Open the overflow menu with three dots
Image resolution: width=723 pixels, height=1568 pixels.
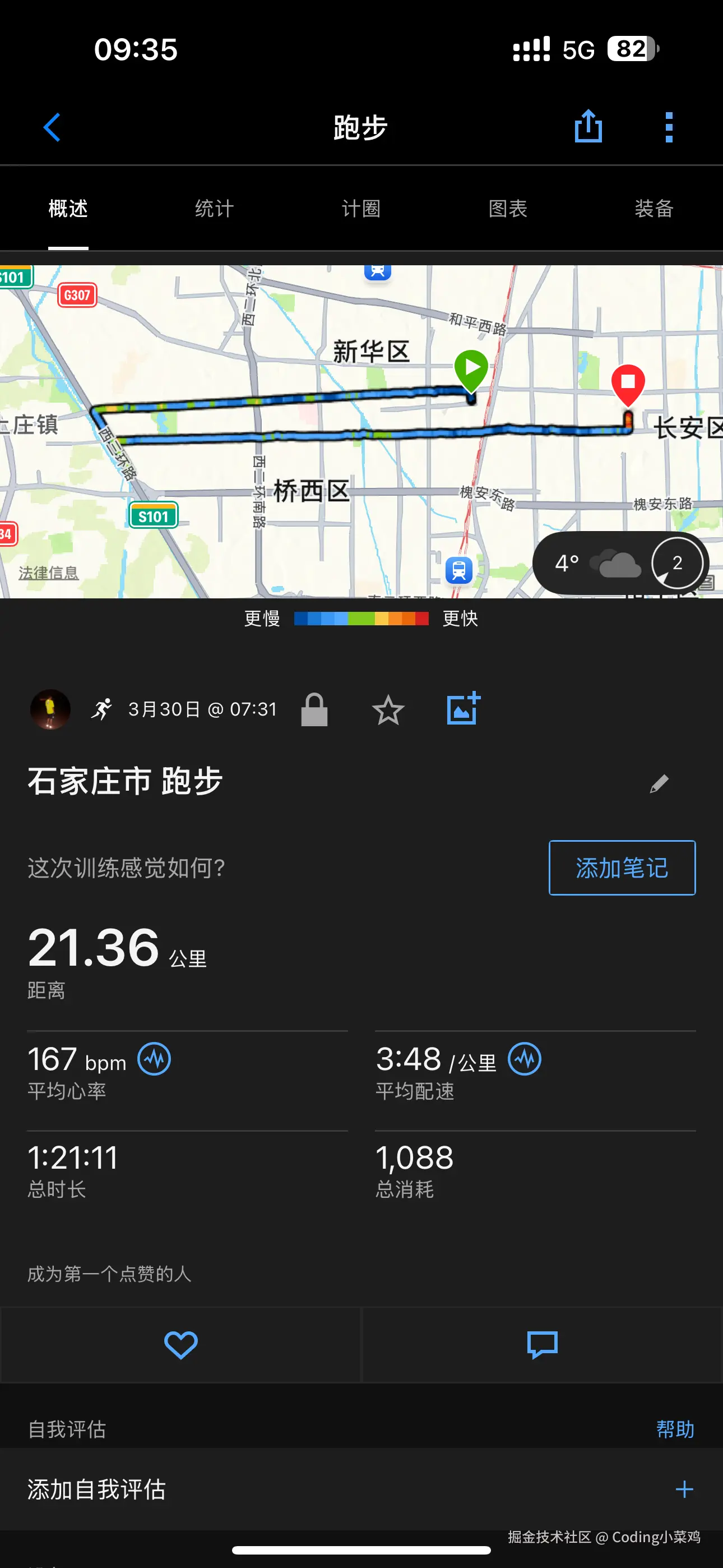point(668,127)
